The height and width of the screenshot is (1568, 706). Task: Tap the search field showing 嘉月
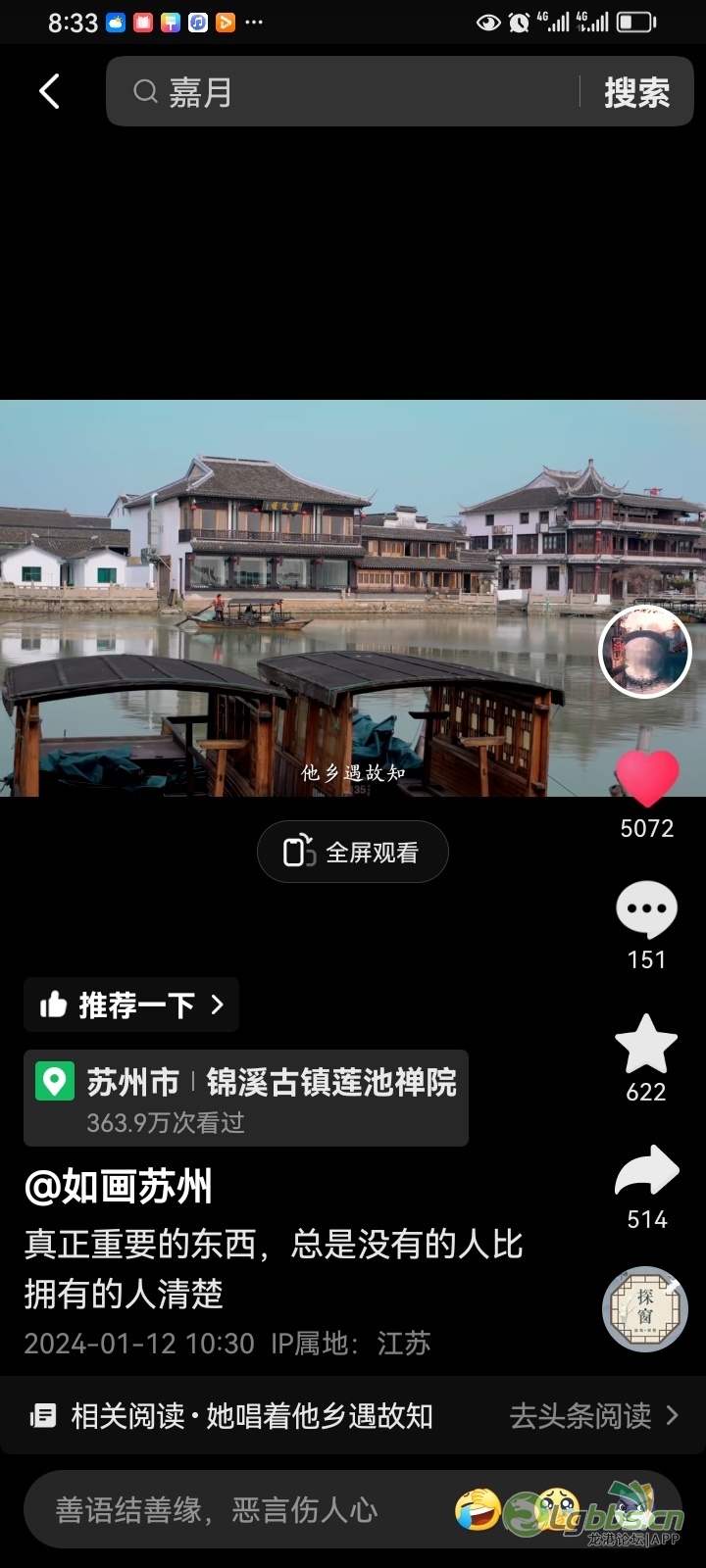(x=343, y=92)
